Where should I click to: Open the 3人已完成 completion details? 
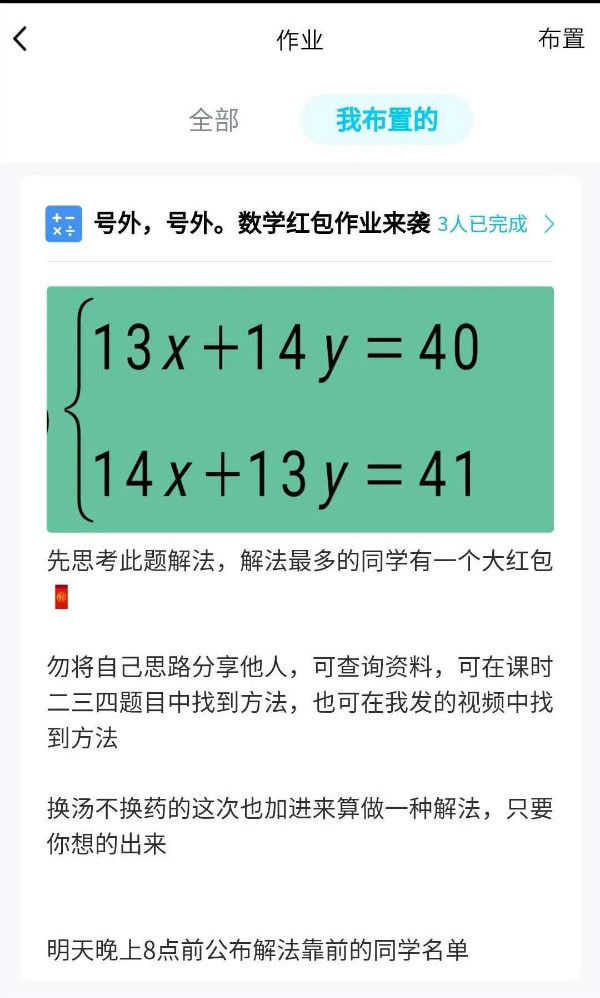click(495, 224)
